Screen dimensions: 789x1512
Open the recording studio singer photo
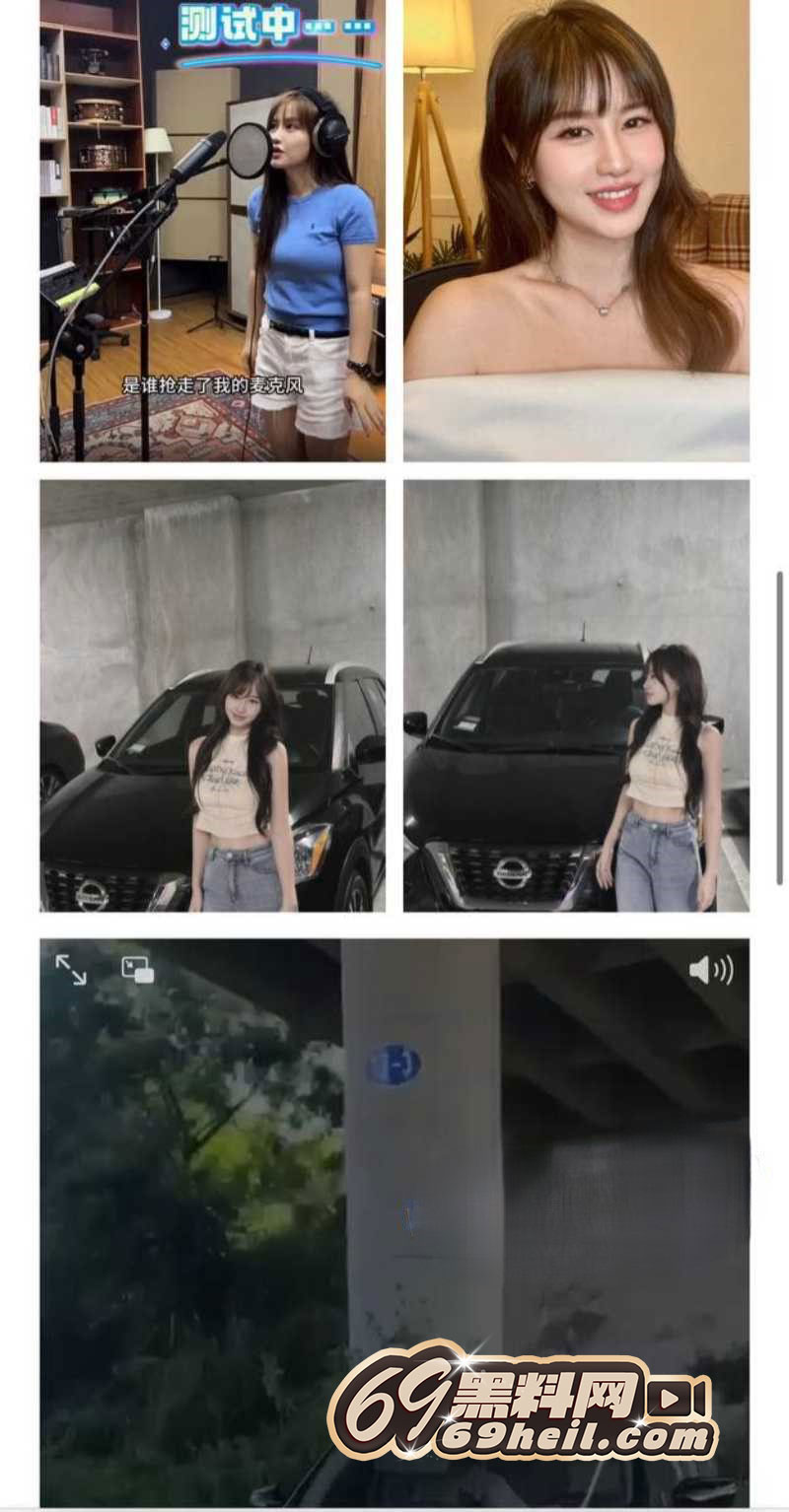tap(212, 231)
